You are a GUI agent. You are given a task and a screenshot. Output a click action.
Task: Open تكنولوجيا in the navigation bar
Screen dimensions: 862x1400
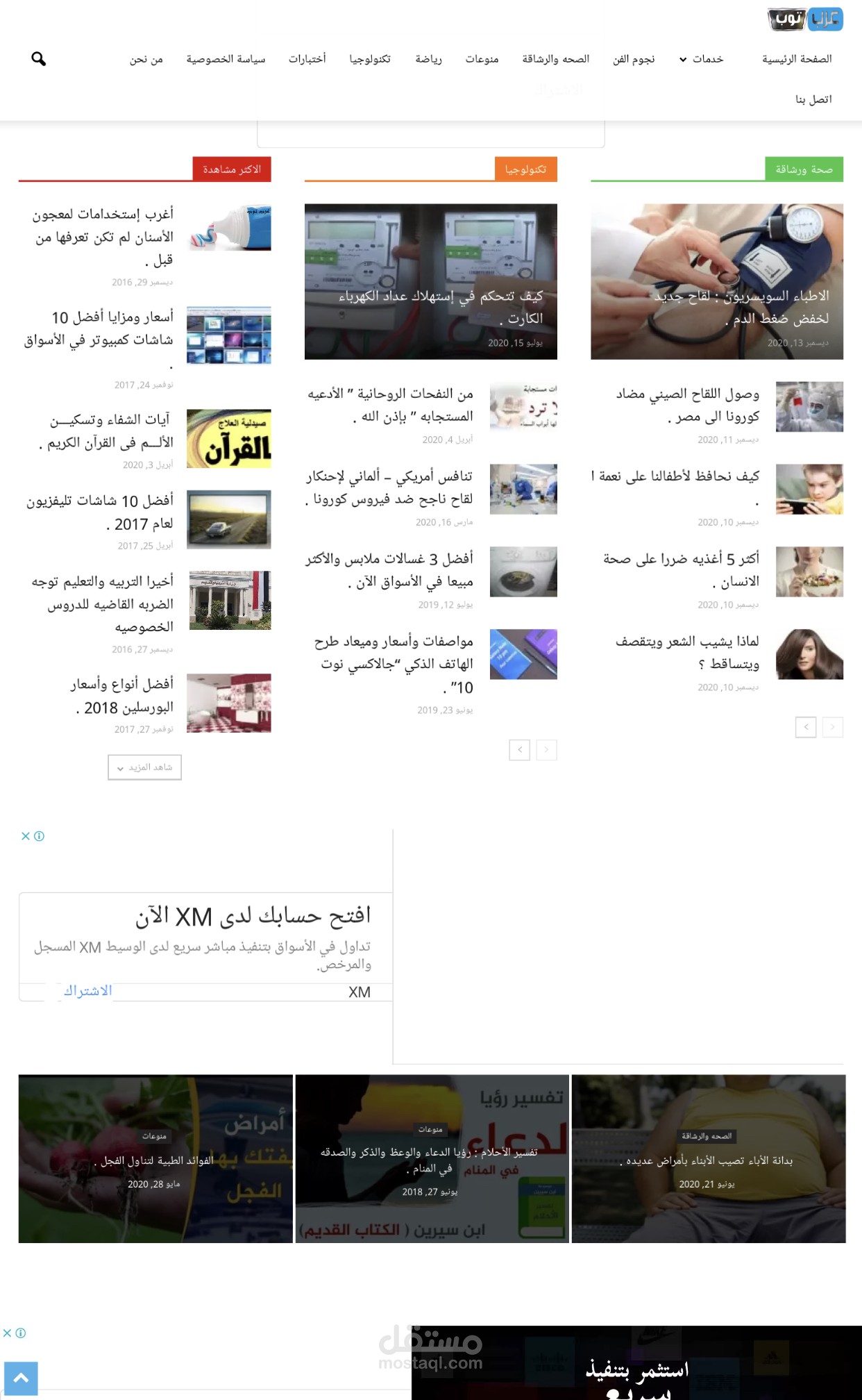(x=370, y=59)
